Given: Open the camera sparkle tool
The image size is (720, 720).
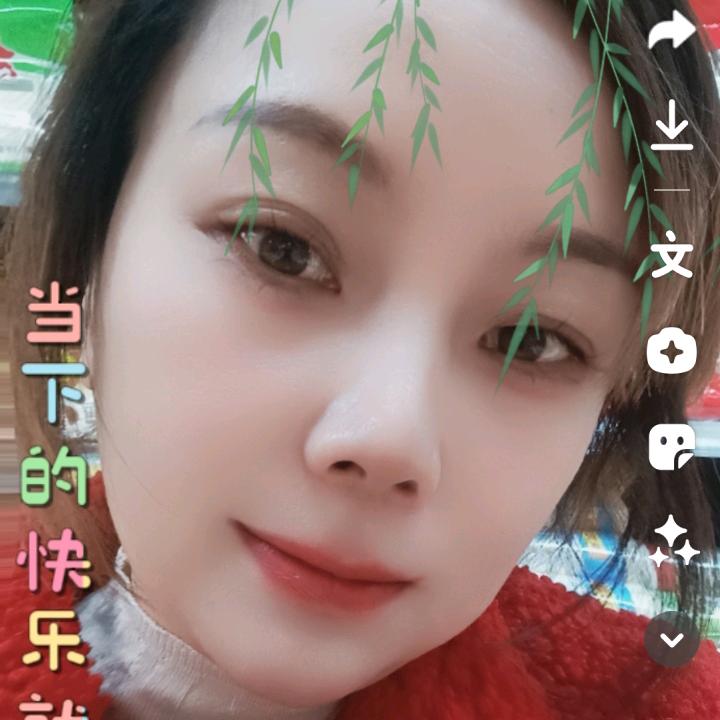Looking at the screenshot, I should (x=671, y=352).
